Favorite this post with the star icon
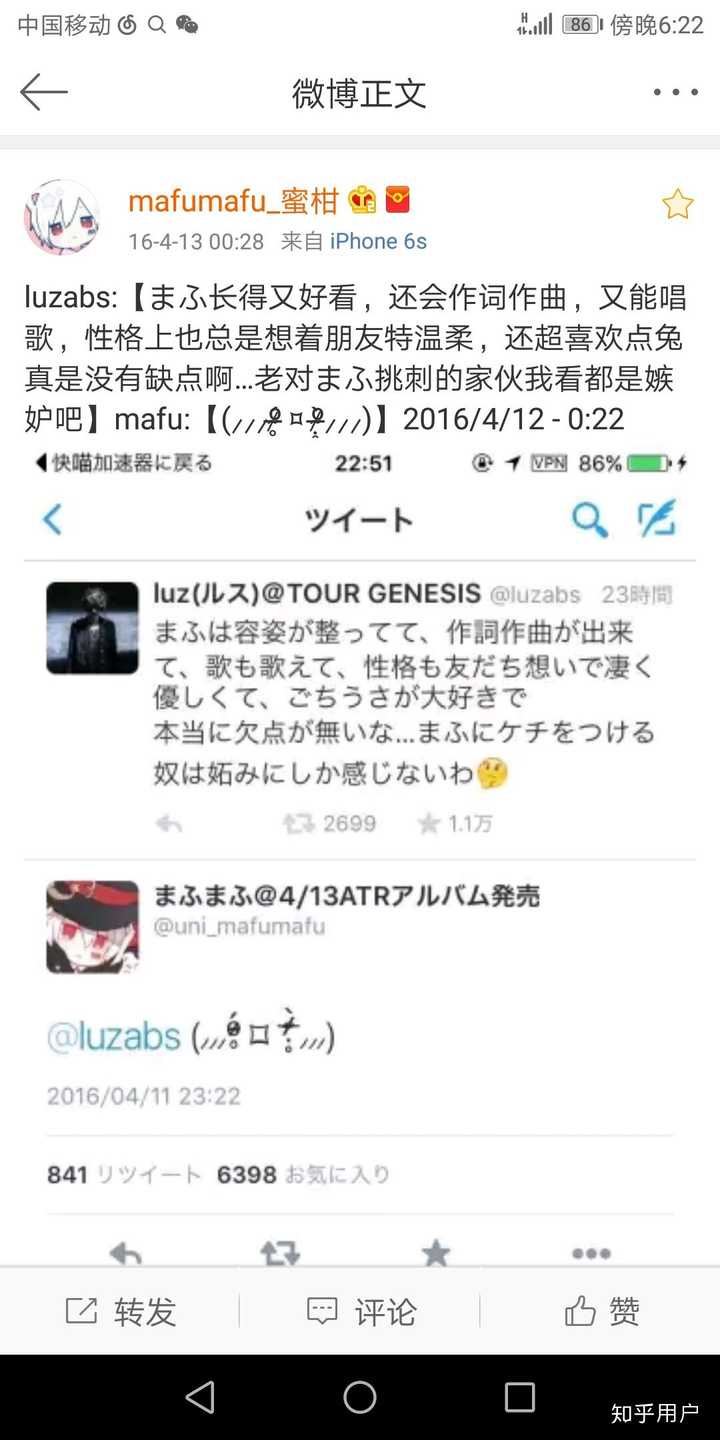This screenshot has width=720, height=1440. point(677,204)
